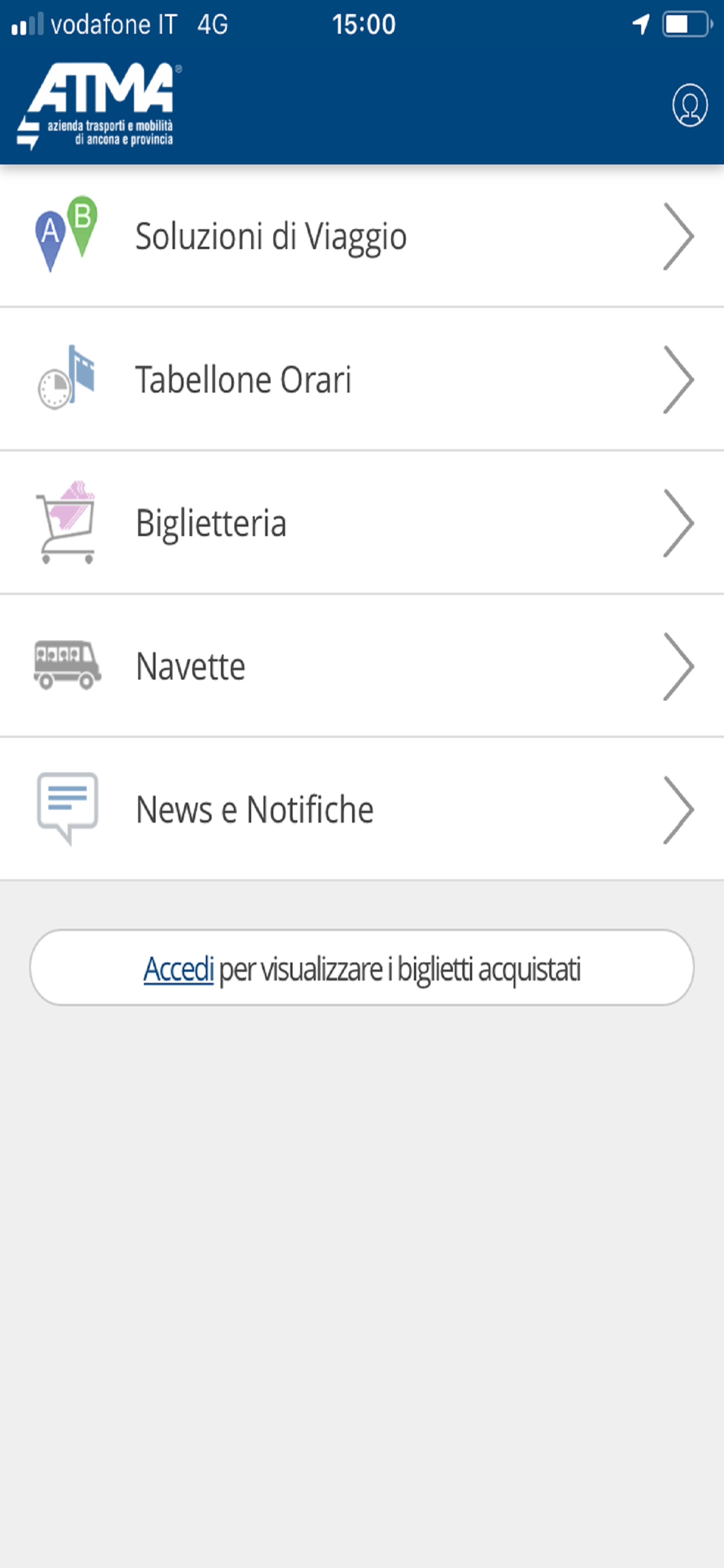Open the News e Notifiche menu item
The width and height of the screenshot is (724, 1568).
(254, 808)
